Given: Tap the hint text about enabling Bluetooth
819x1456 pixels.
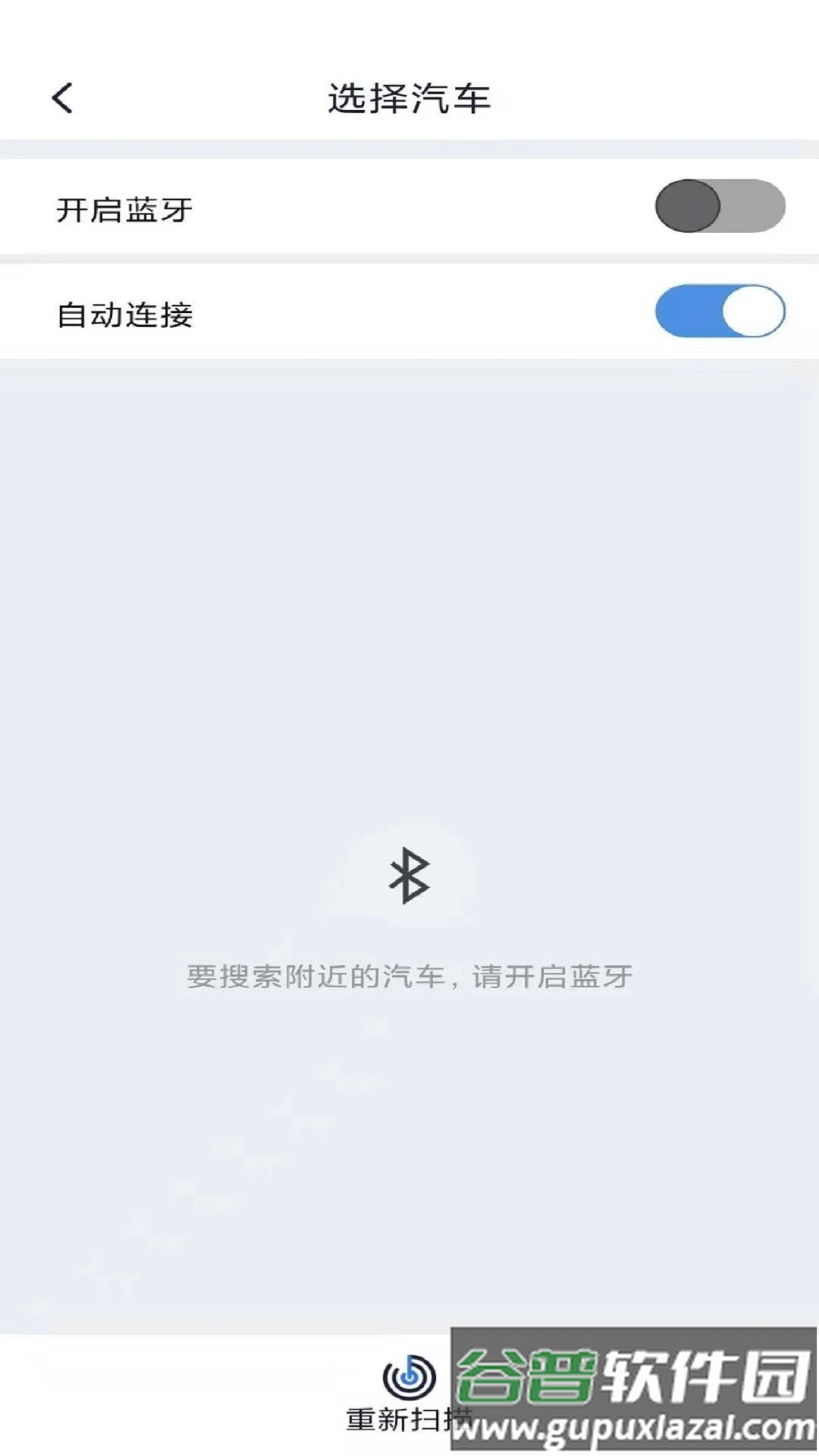Looking at the screenshot, I should click(x=409, y=978).
